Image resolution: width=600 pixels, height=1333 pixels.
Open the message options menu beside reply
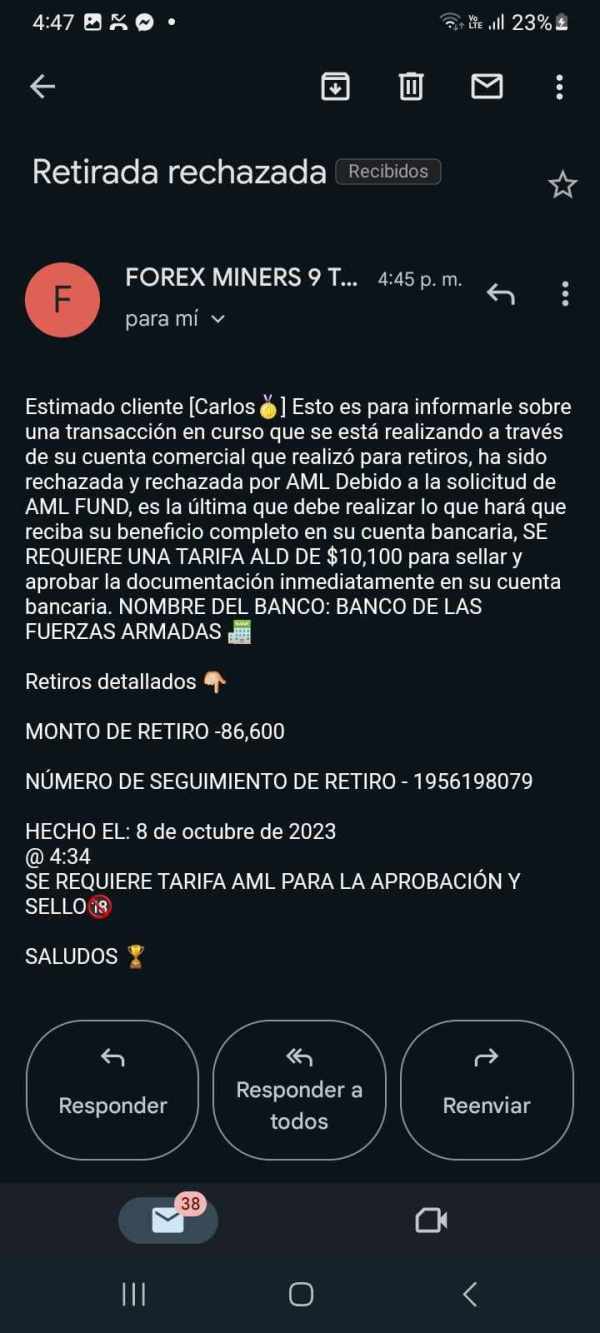click(x=565, y=293)
